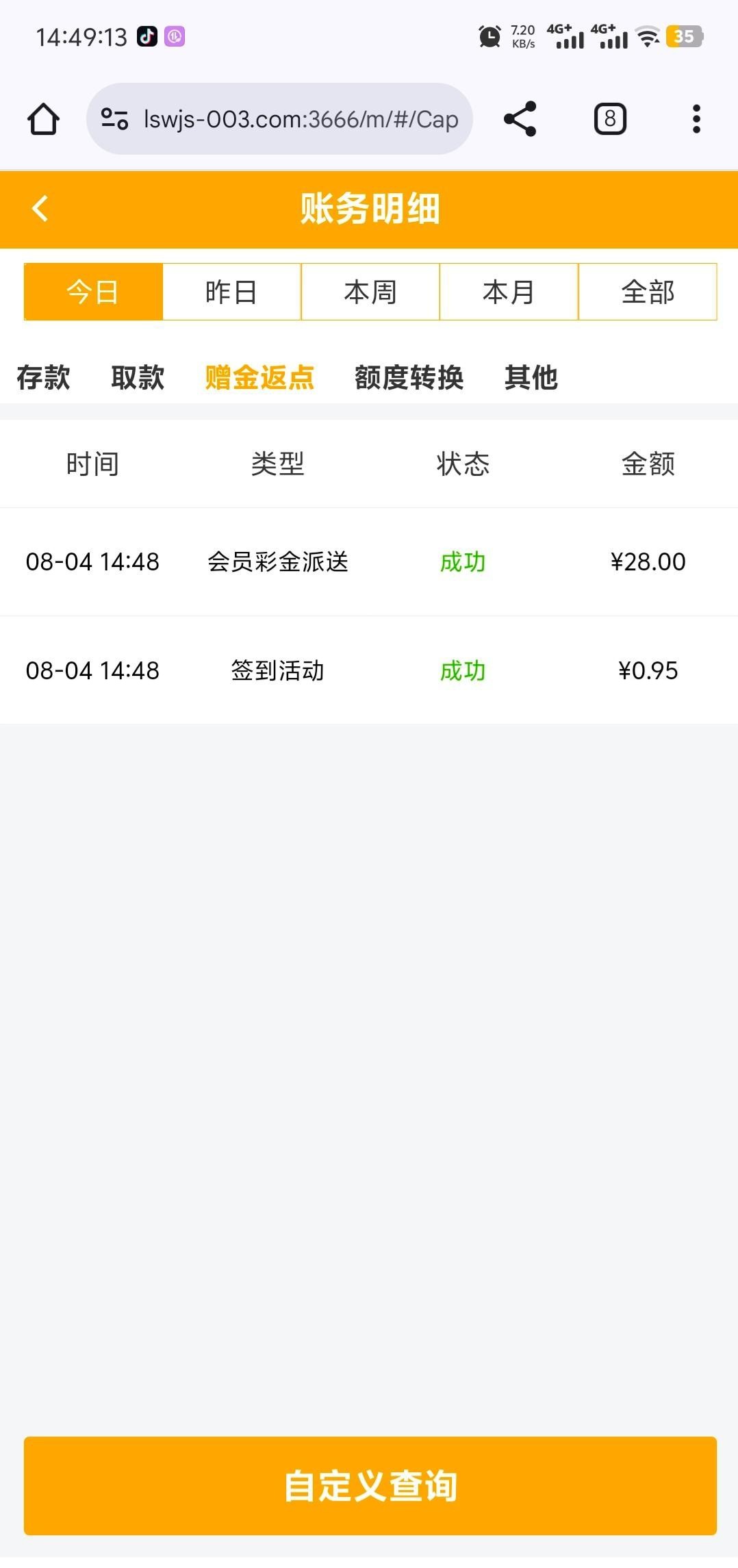Screen dimensions: 738x1568
Task: Show 额度转换 records
Action: point(409,377)
